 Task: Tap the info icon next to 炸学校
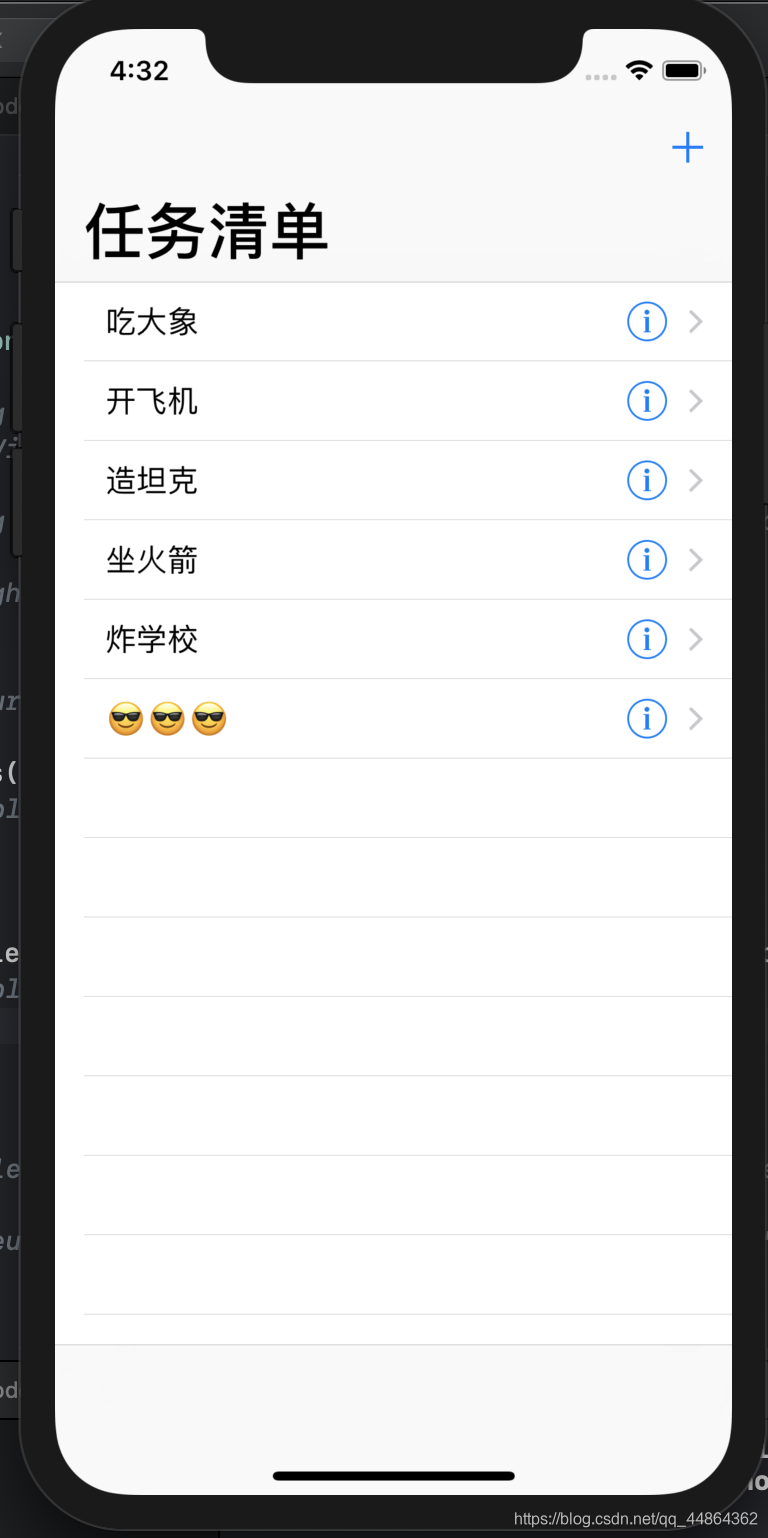coord(647,639)
